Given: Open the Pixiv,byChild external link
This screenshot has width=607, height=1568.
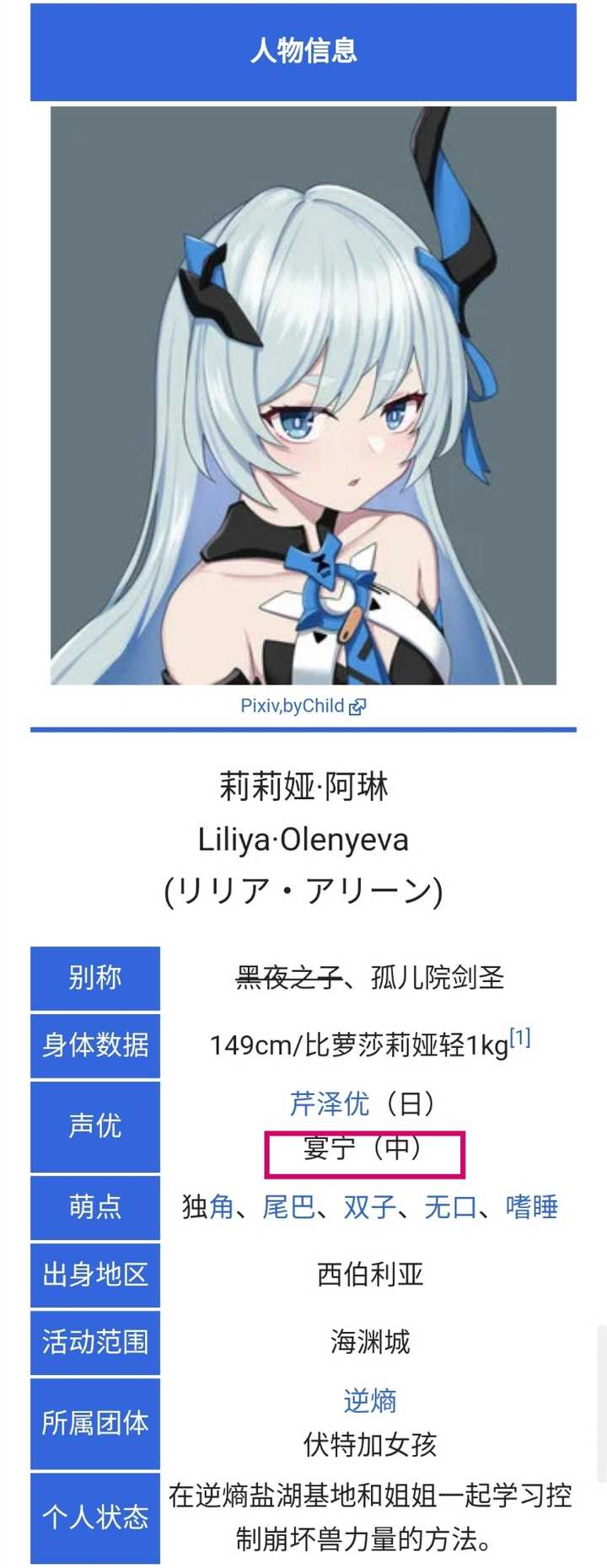Looking at the screenshot, I should [302, 706].
